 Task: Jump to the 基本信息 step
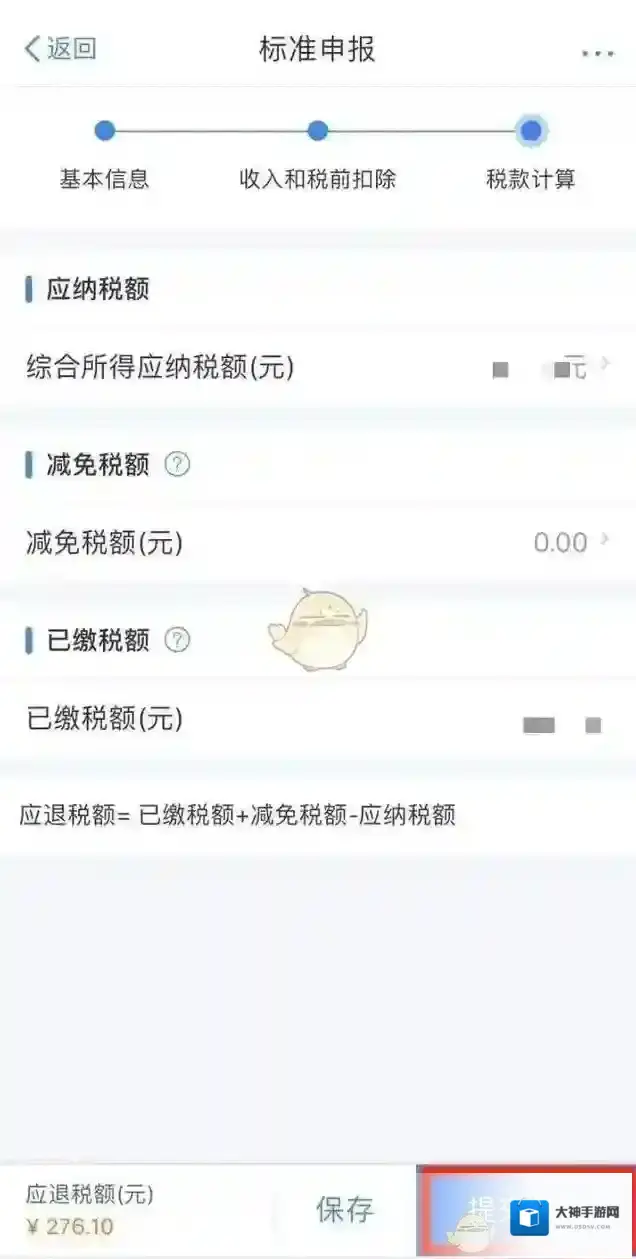click(105, 131)
